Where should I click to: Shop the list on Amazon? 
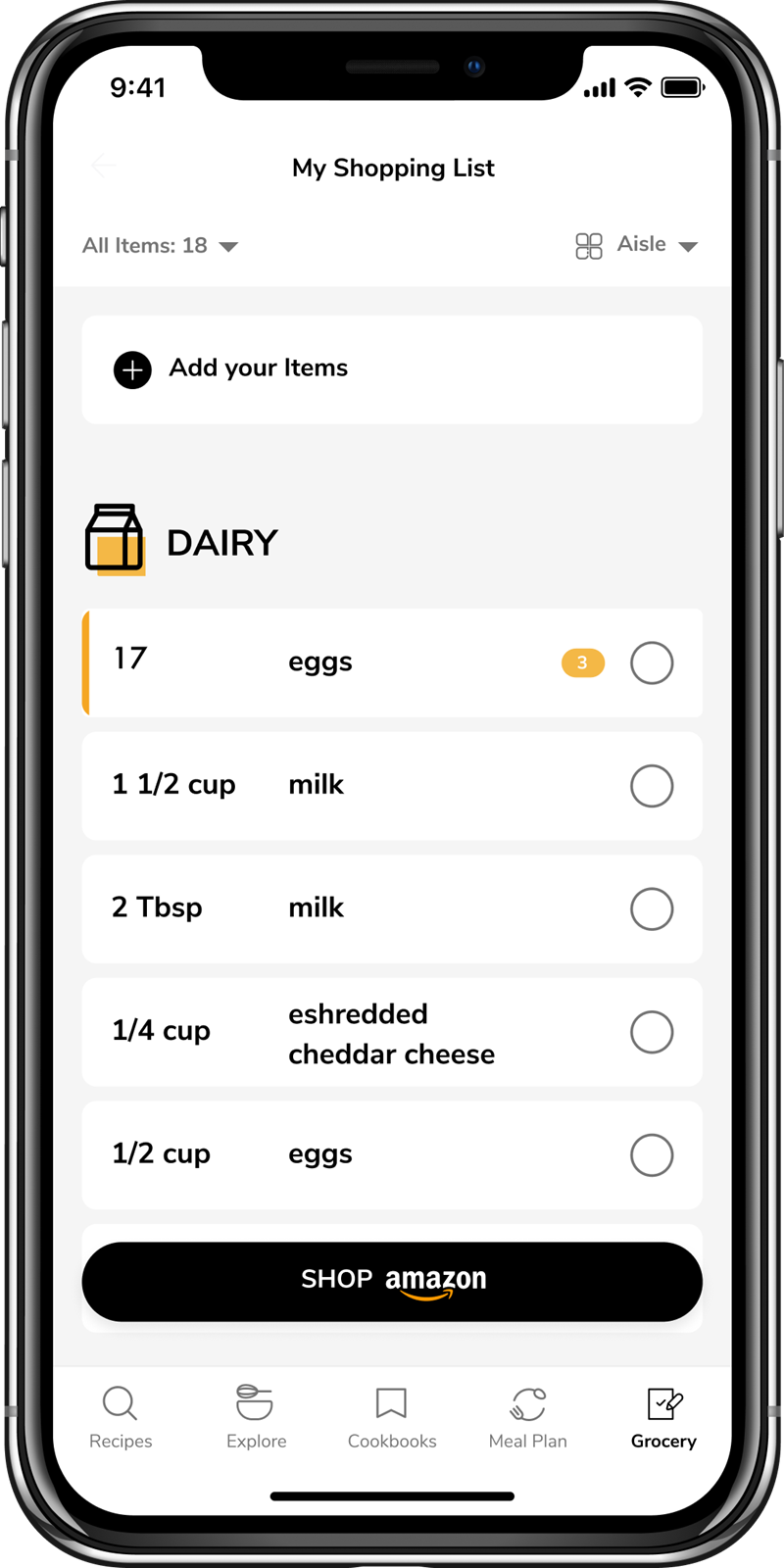coord(392,1282)
